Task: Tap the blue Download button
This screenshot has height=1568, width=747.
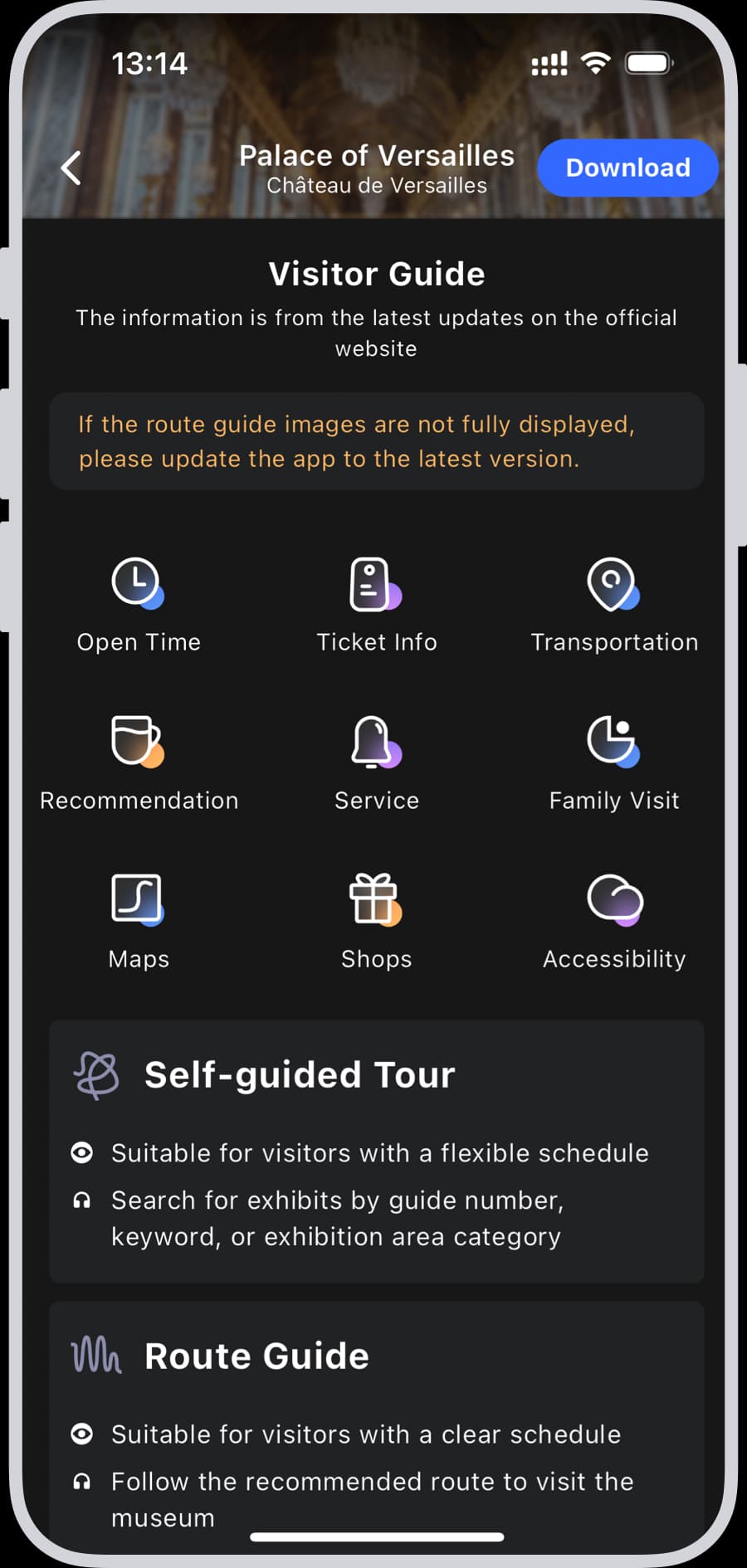Action: 627,168
